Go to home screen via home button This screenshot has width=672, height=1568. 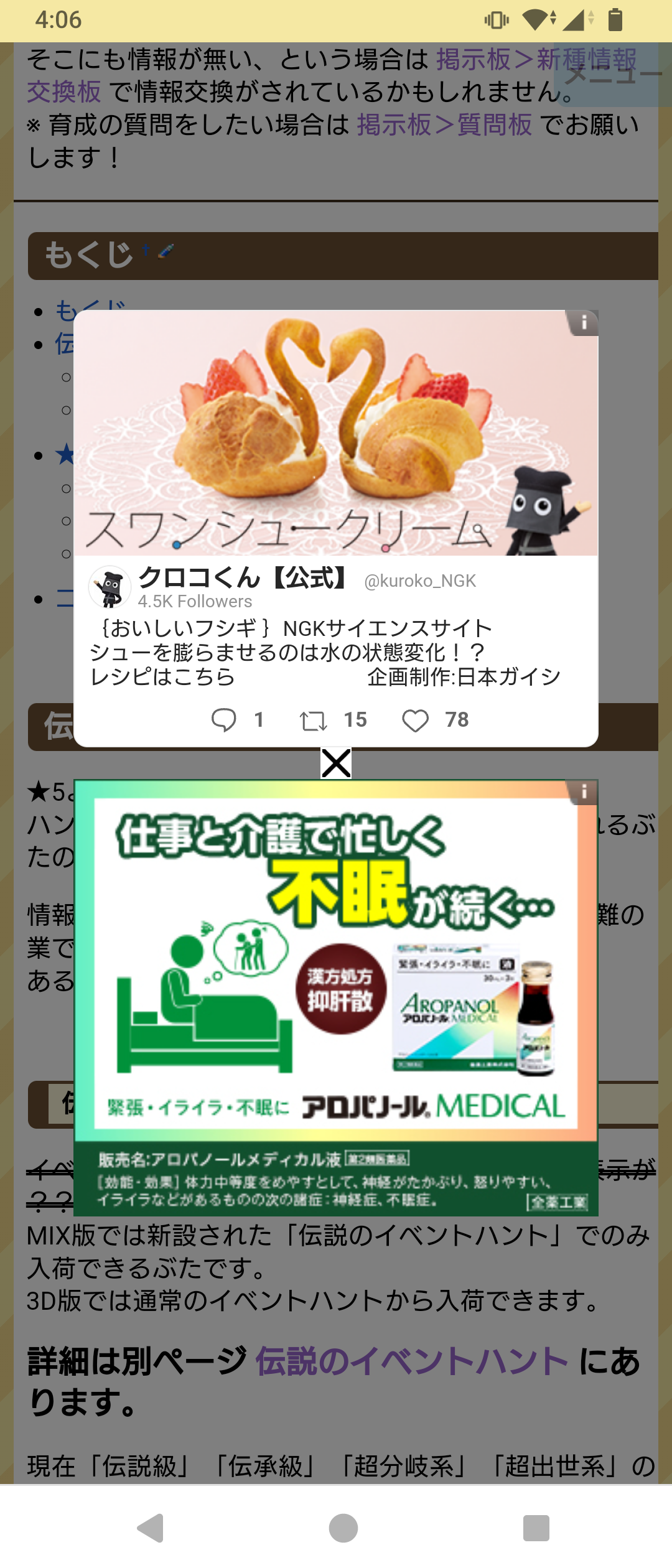pyautogui.click(x=343, y=1528)
